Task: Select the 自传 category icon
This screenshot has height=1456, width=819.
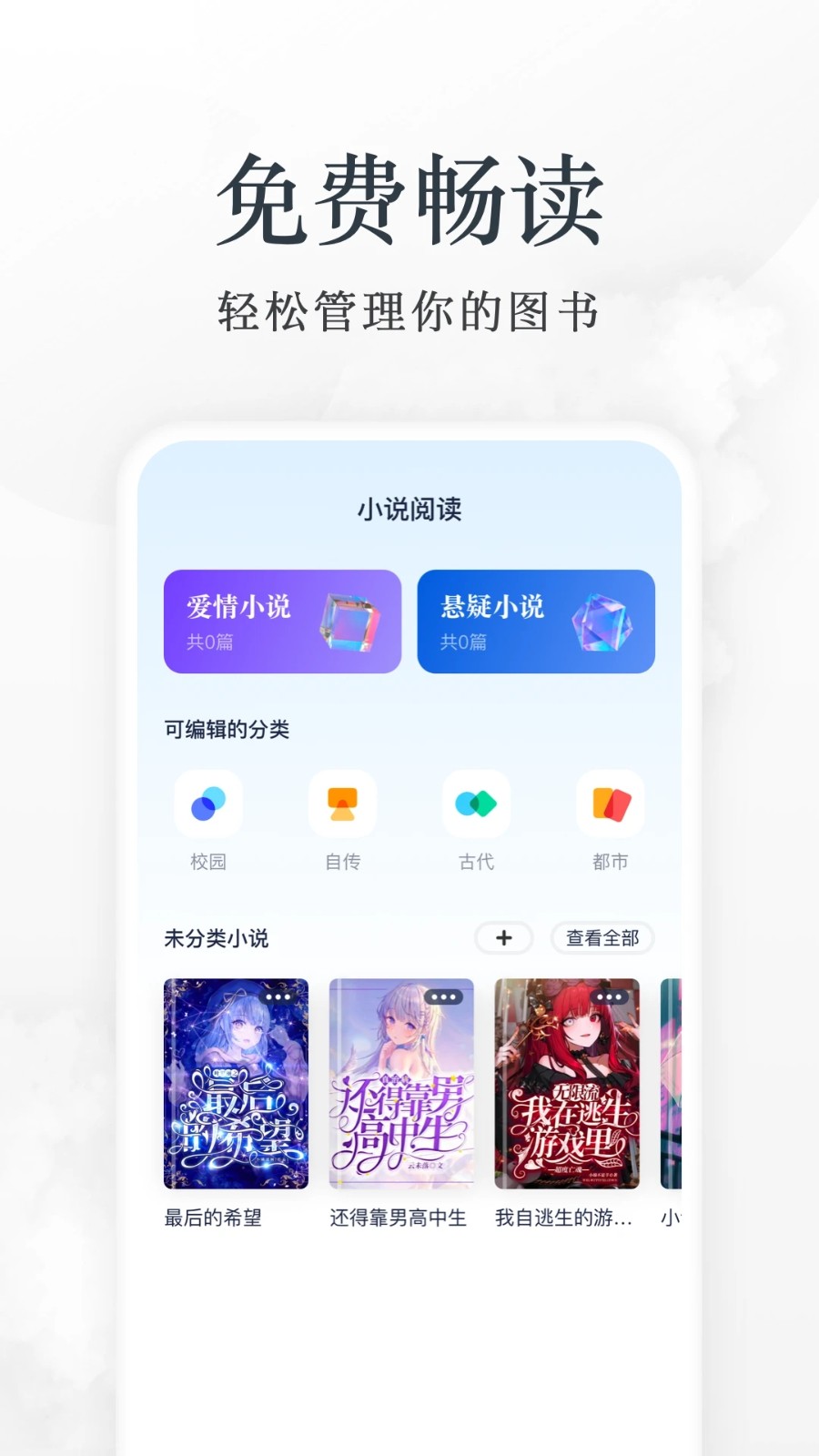Action: click(342, 802)
